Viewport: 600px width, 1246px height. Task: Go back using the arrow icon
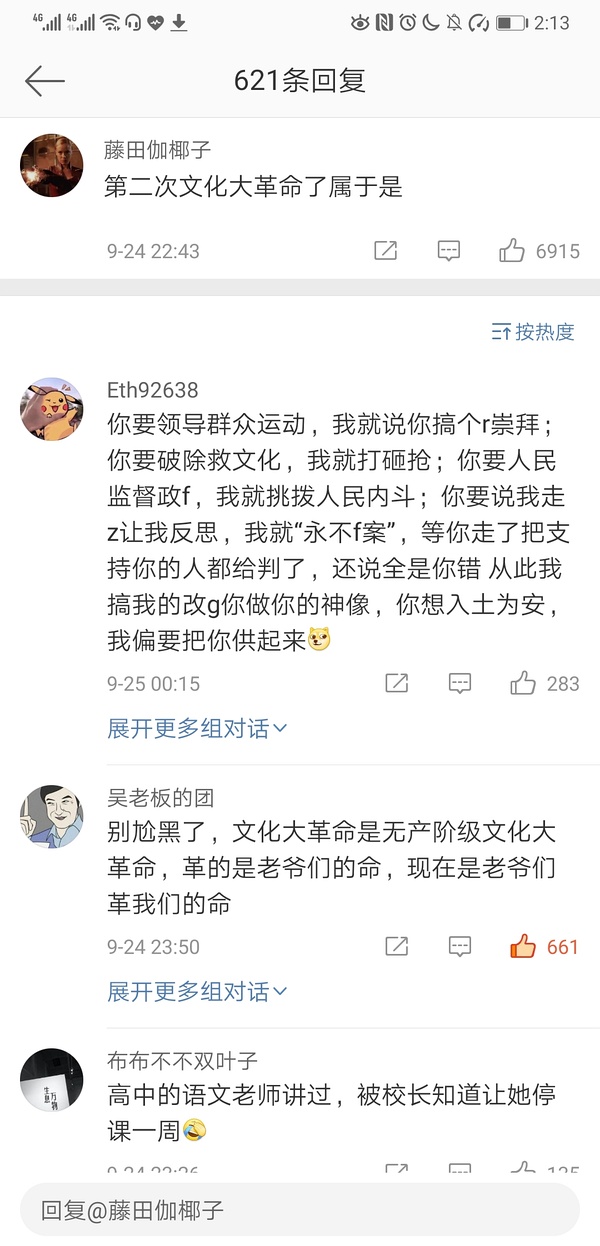44,81
